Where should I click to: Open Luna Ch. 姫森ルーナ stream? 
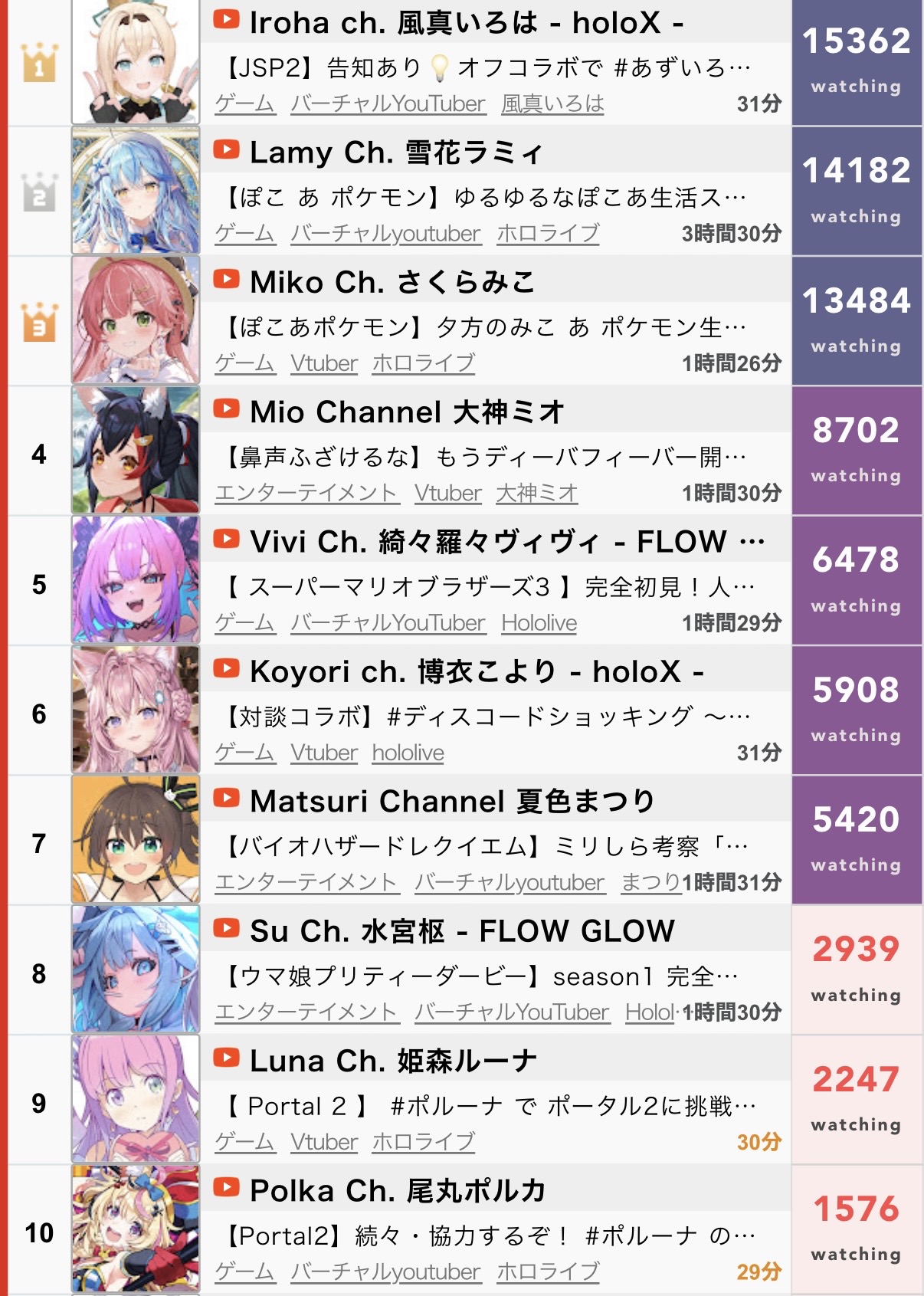tap(393, 1061)
